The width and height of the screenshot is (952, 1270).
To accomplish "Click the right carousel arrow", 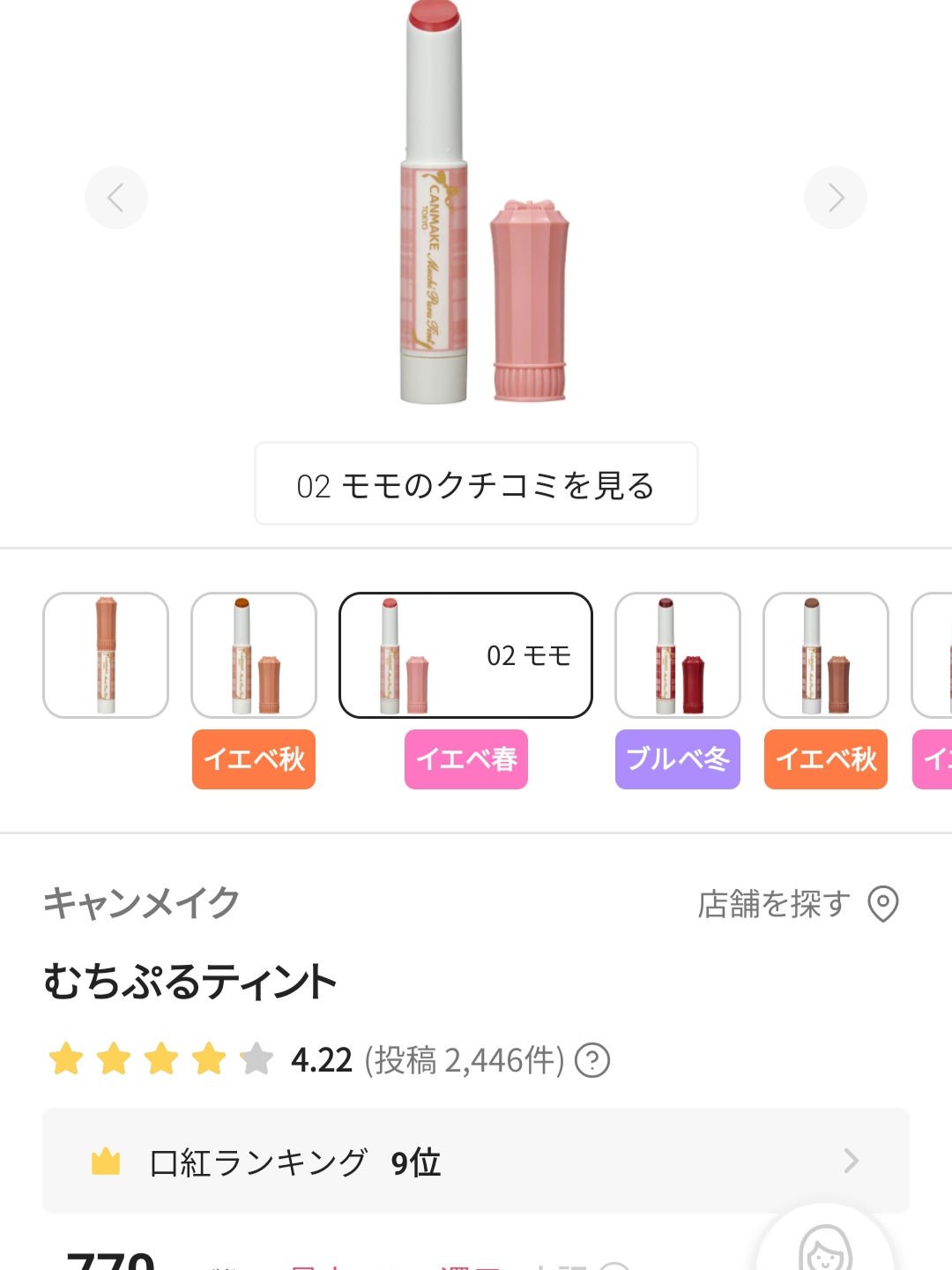I will (x=836, y=198).
